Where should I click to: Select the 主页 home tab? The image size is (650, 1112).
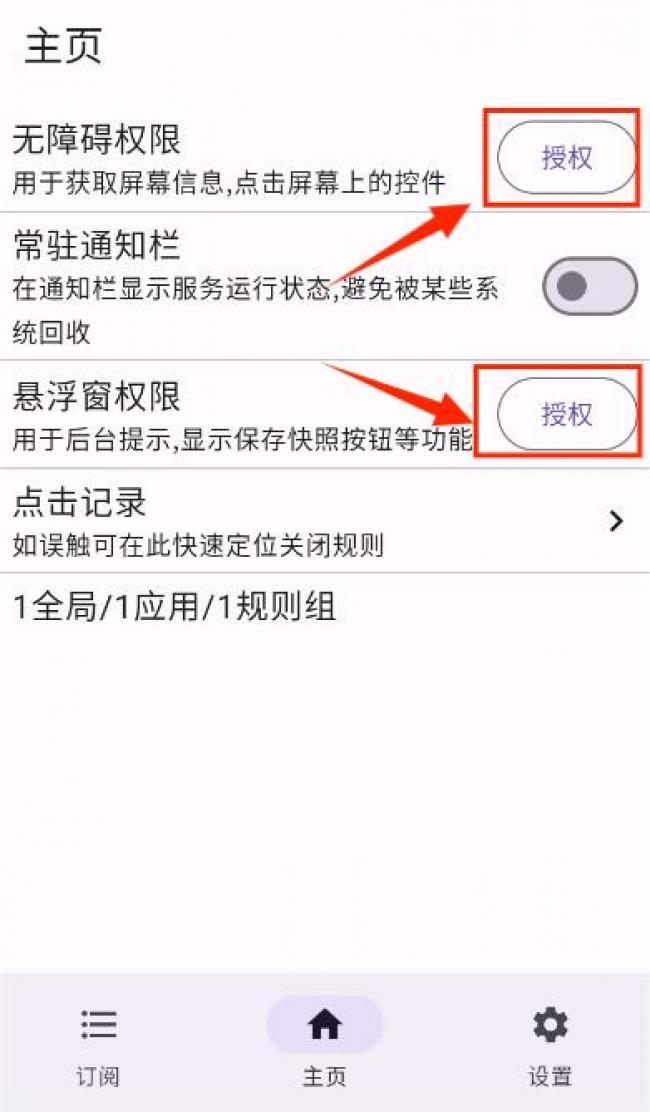point(324,1045)
